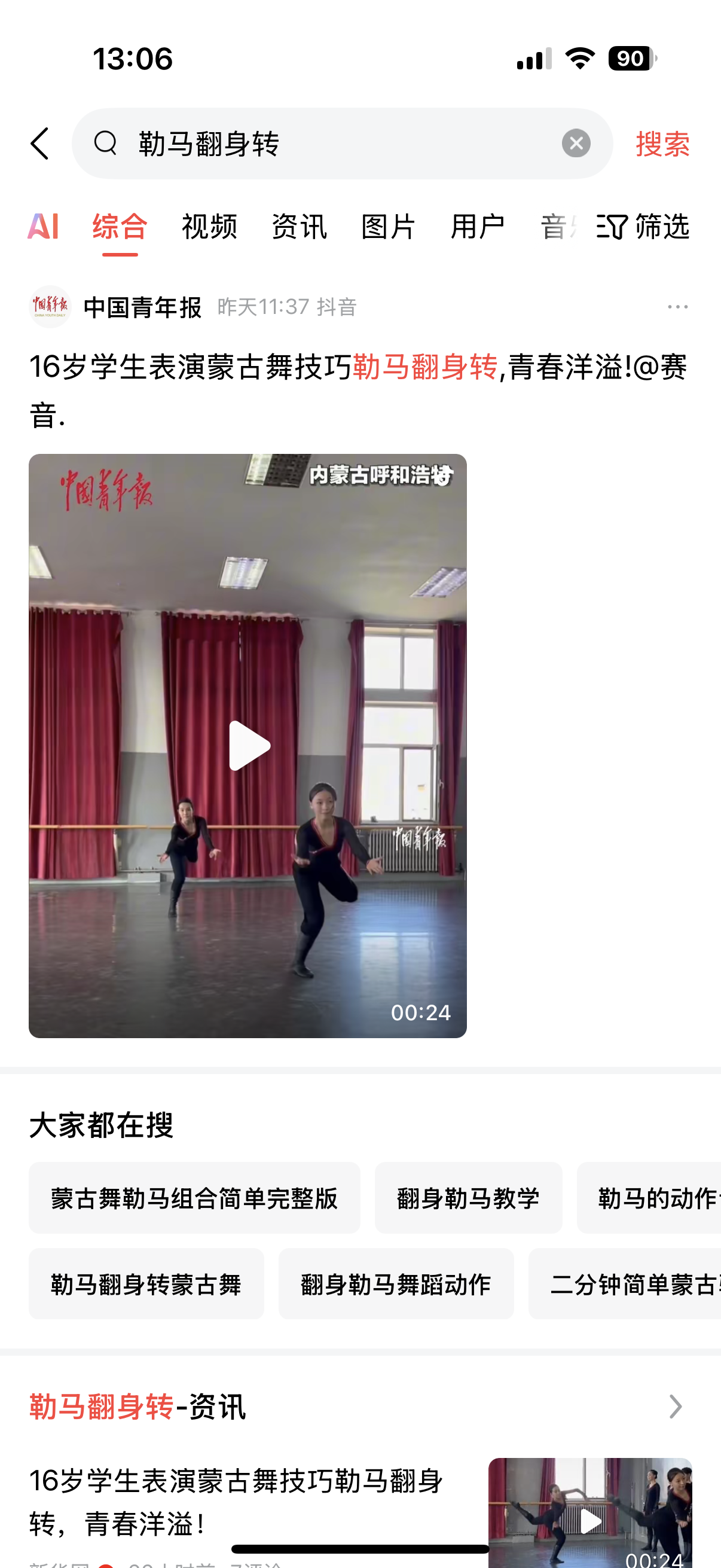Viewport: 721px width, 1568px height.
Task: Select the 翻身勒马舞蹈动作 suggestion chip
Action: point(396,1284)
